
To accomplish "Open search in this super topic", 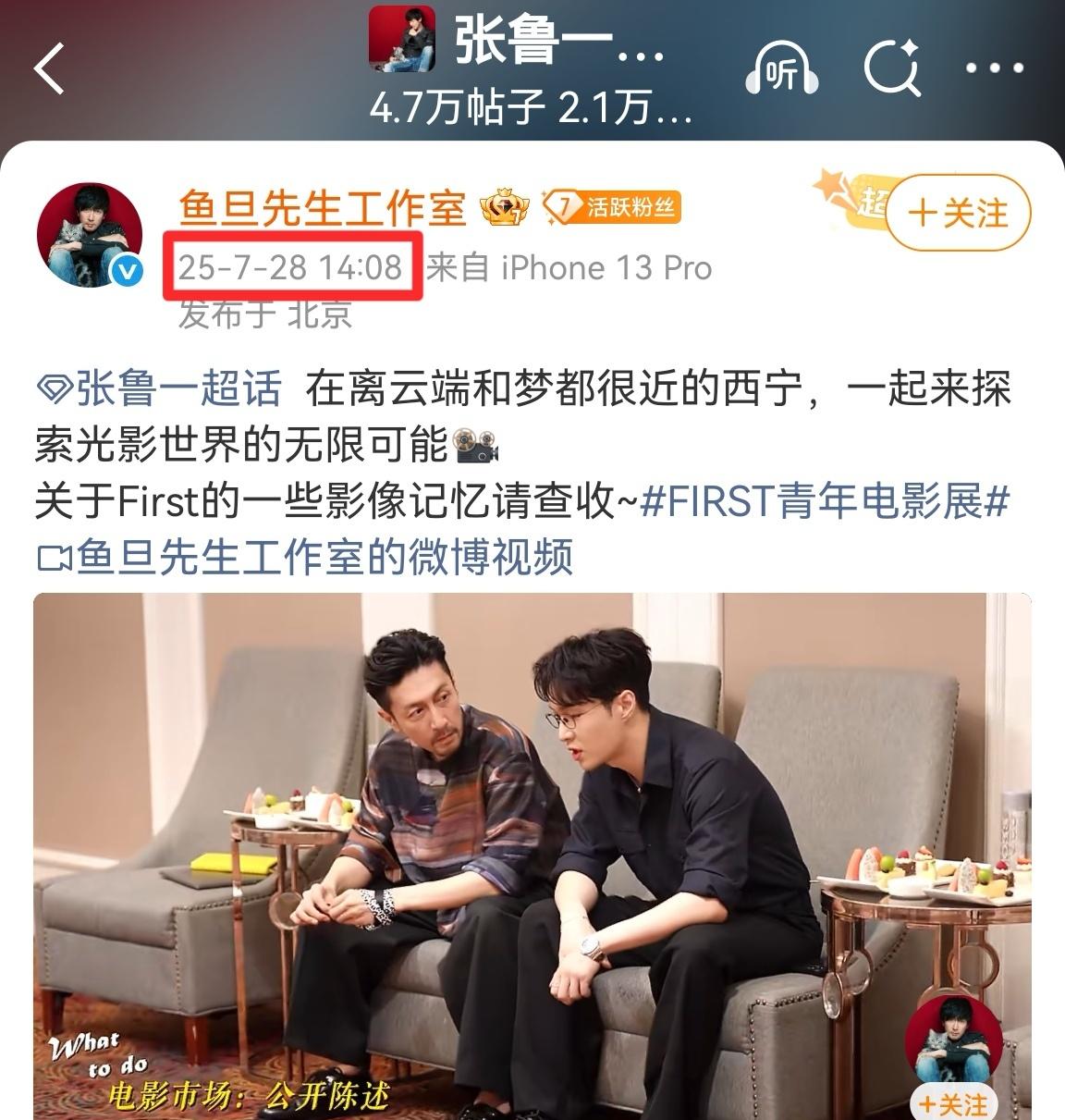I will point(892,68).
